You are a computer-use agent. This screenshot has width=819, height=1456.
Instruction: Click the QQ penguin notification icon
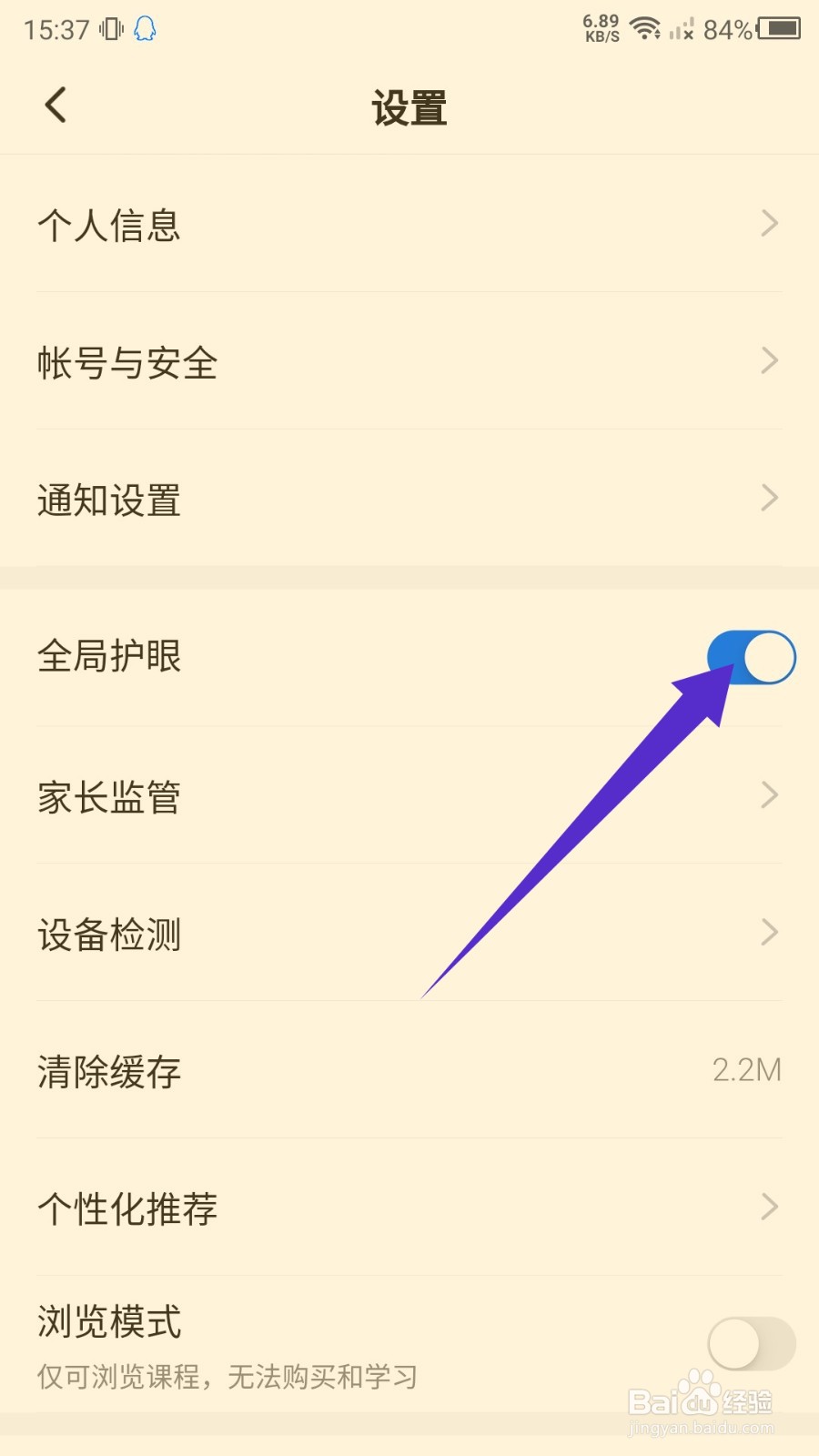pos(144,28)
